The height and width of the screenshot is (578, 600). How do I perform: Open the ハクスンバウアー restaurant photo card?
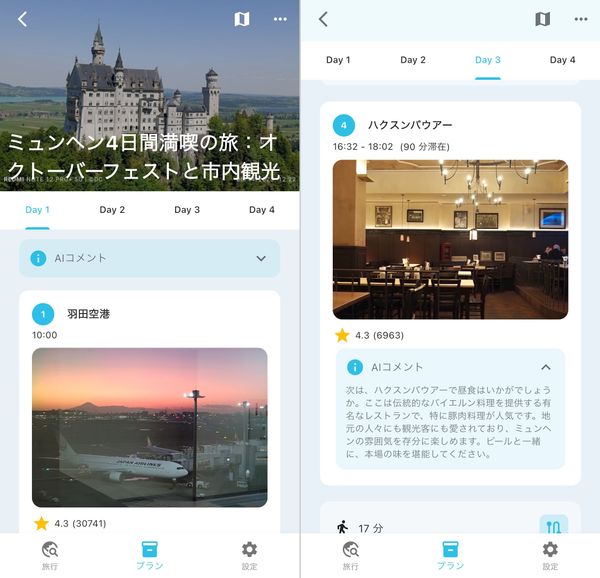coord(450,239)
